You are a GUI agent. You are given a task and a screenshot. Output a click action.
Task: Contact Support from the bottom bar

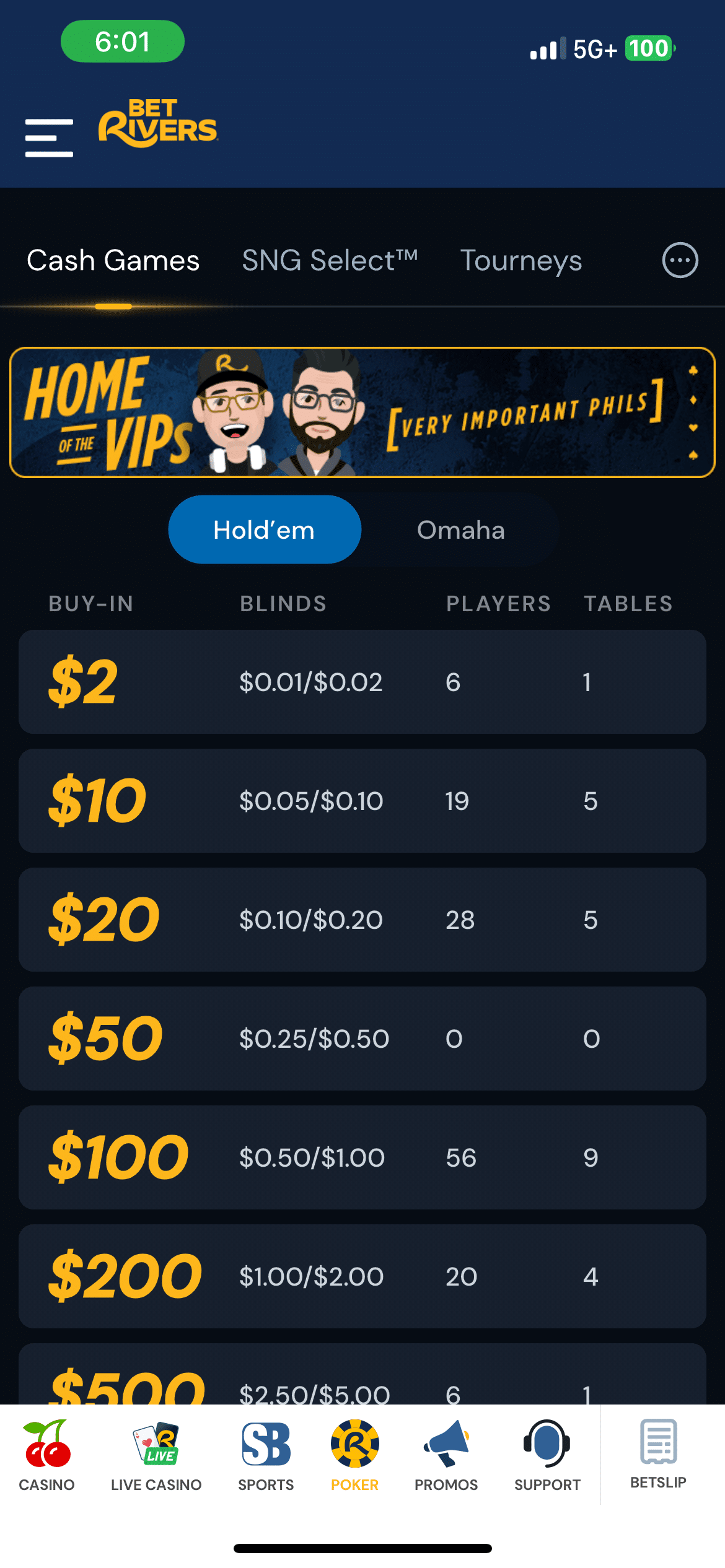point(547,1455)
